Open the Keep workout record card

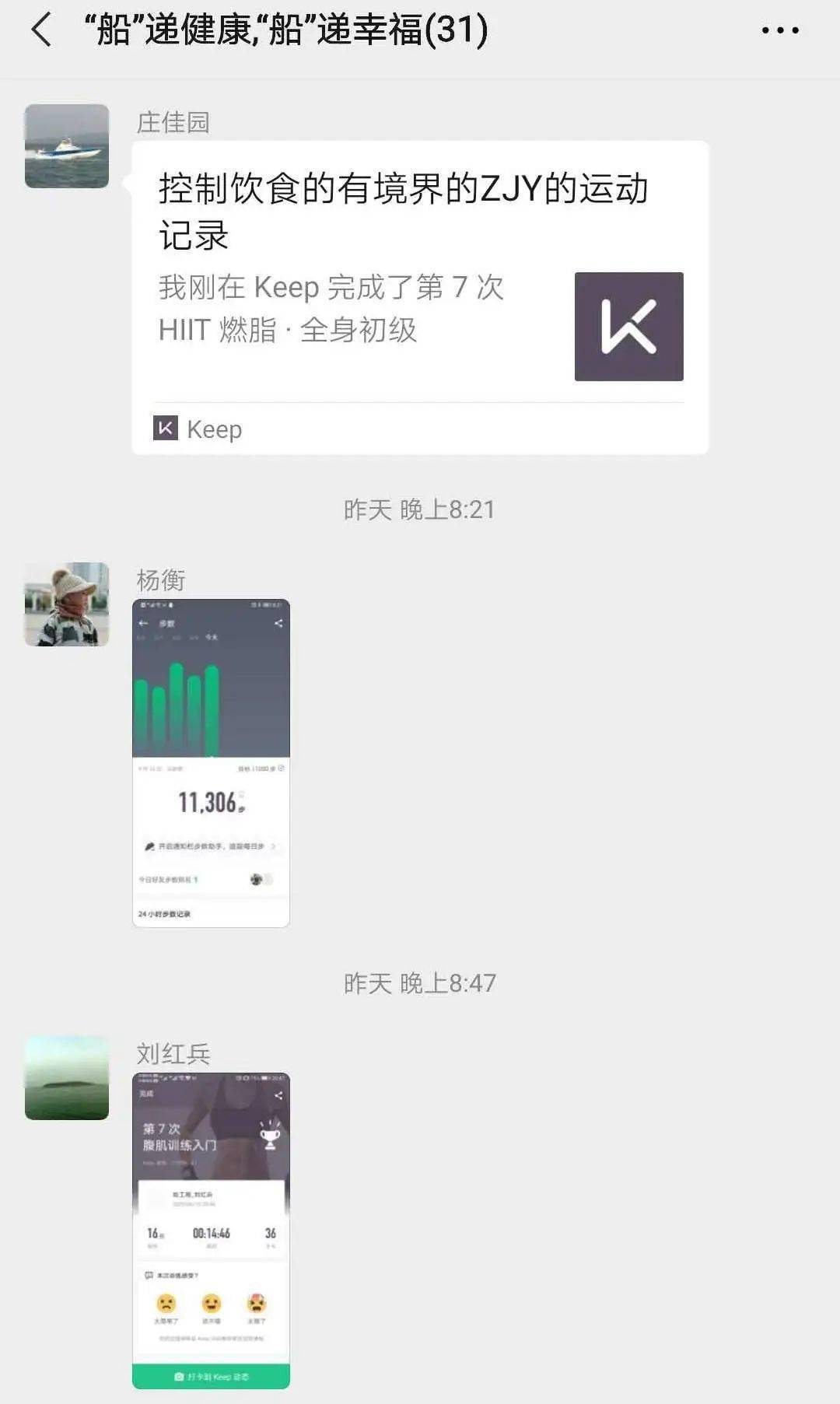(420, 297)
